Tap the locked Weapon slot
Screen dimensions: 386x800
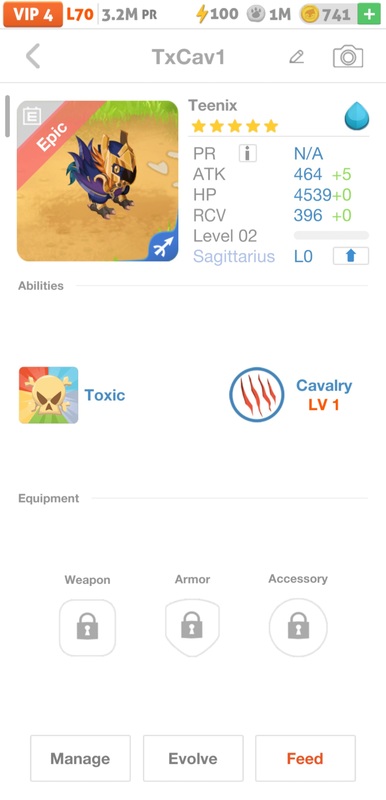coord(87,627)
